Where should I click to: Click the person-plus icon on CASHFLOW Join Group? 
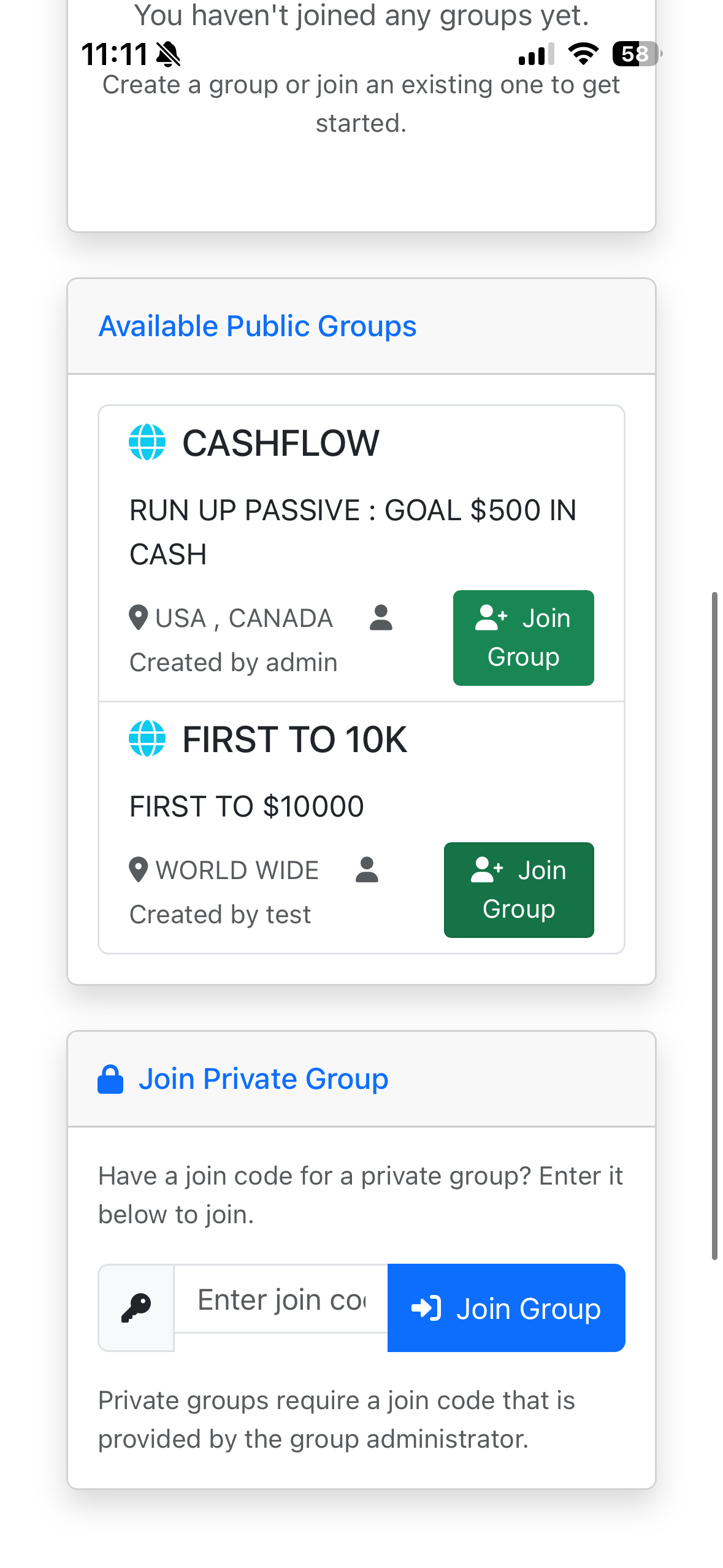coord(491,618)
